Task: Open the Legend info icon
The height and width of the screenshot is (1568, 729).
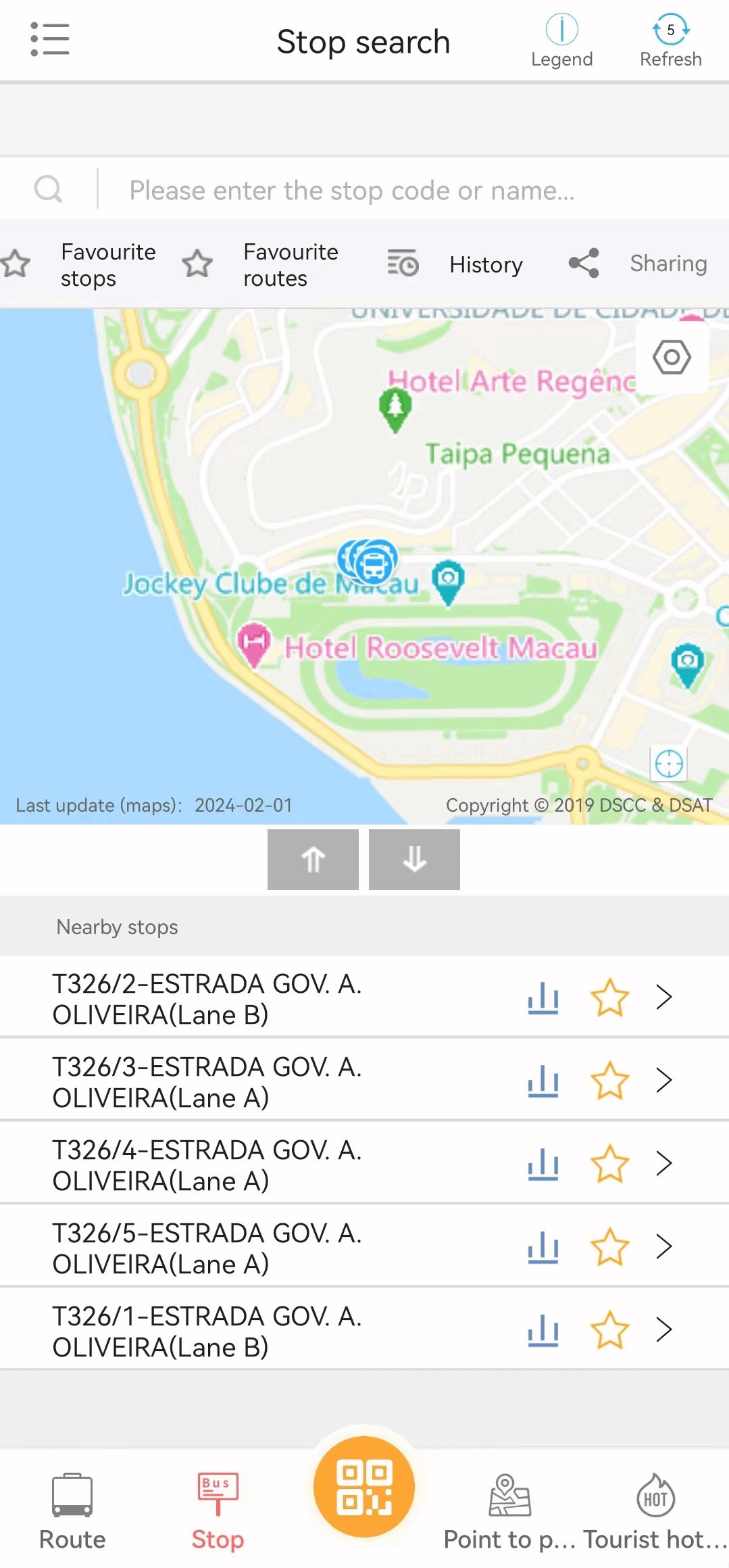Action: (x=562, y=28)
